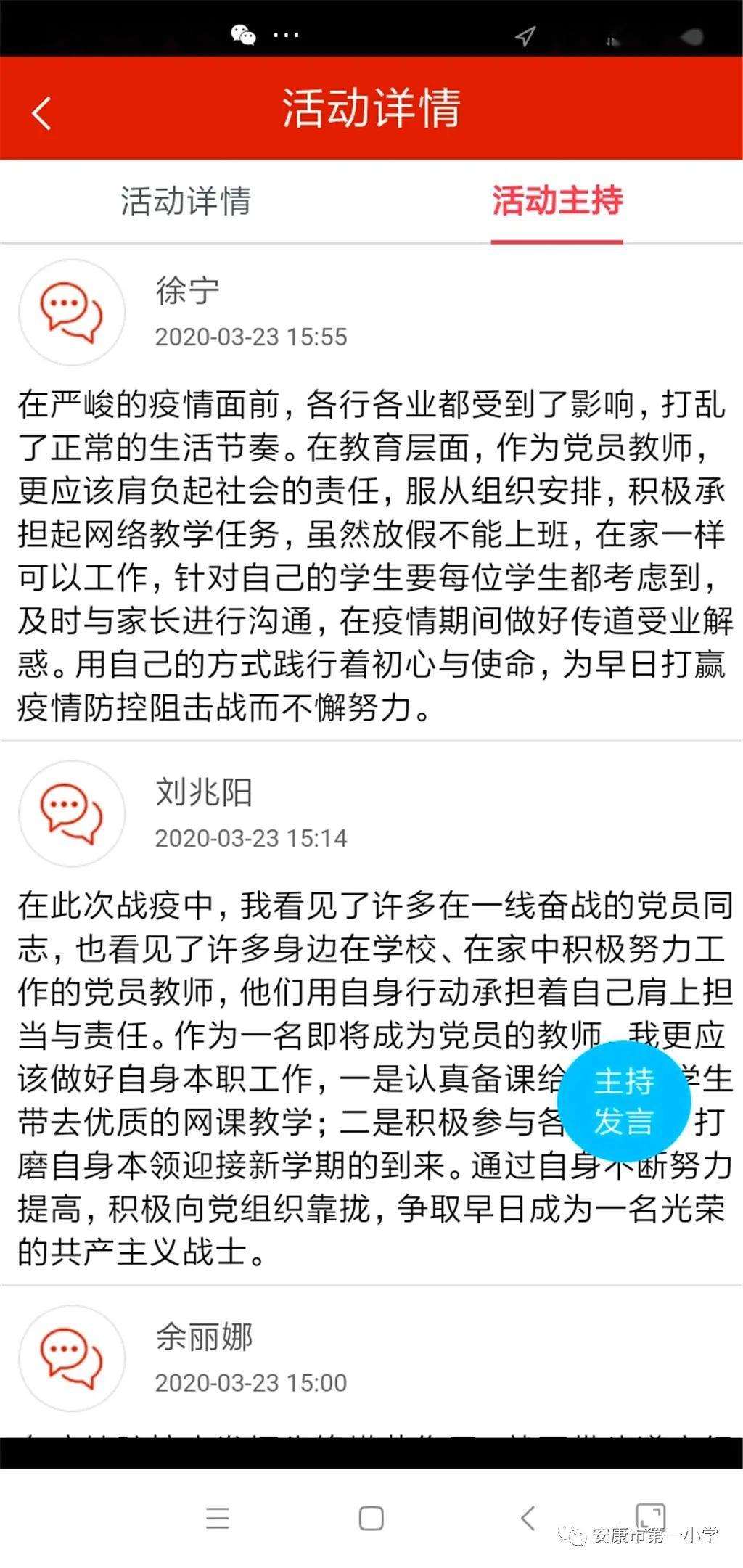The image size is (743, 1568).
Task: Open 刘兆阳's comment avatar icon
Action: pyautogui.click(x=71, y=813)
